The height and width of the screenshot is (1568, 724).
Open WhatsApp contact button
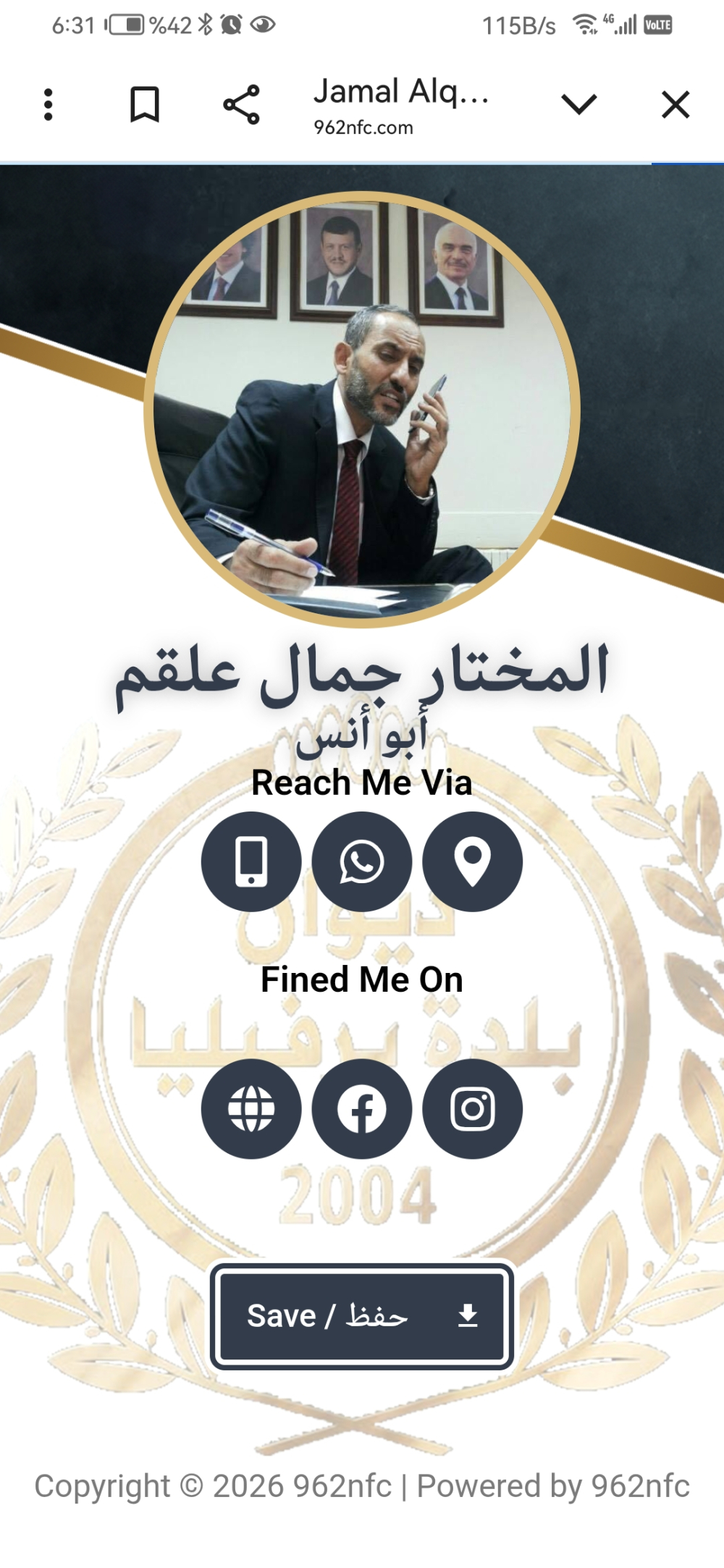[362, 861]
